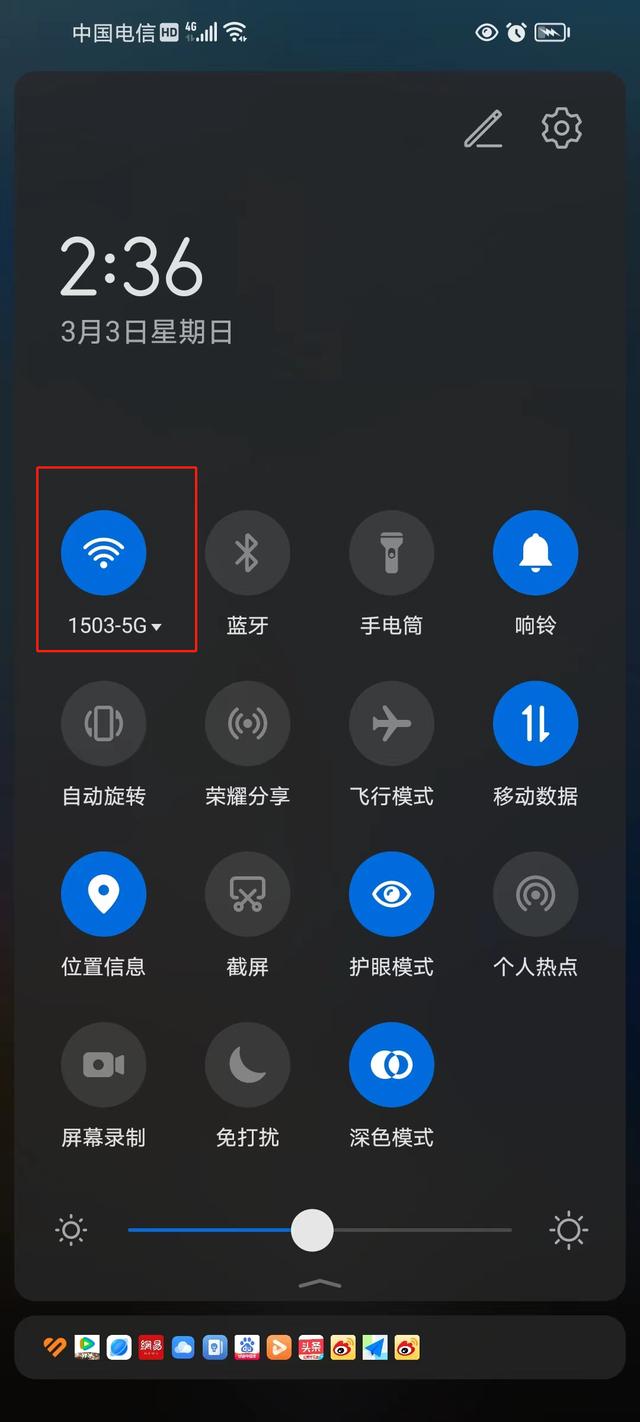Screen dimensions: 640x1422
Task: Disable 护眼模式 eye comfort
Action: 391,894
